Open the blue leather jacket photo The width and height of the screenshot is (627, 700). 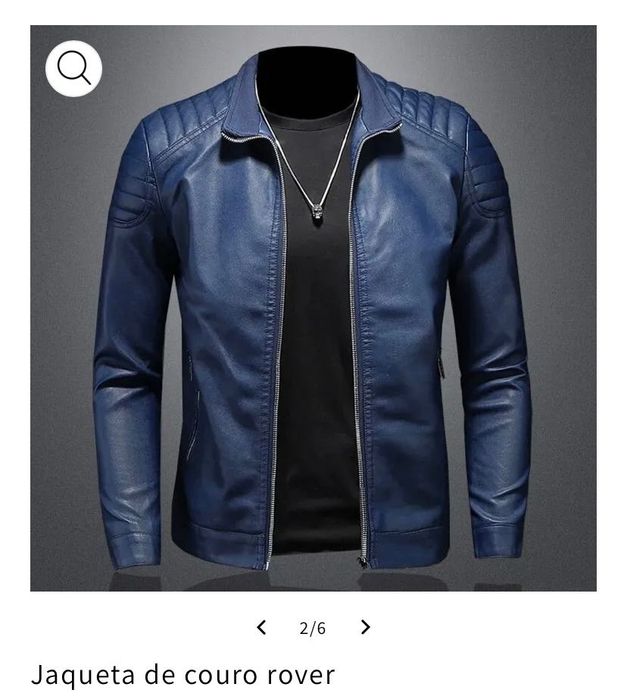click(313, 320)
